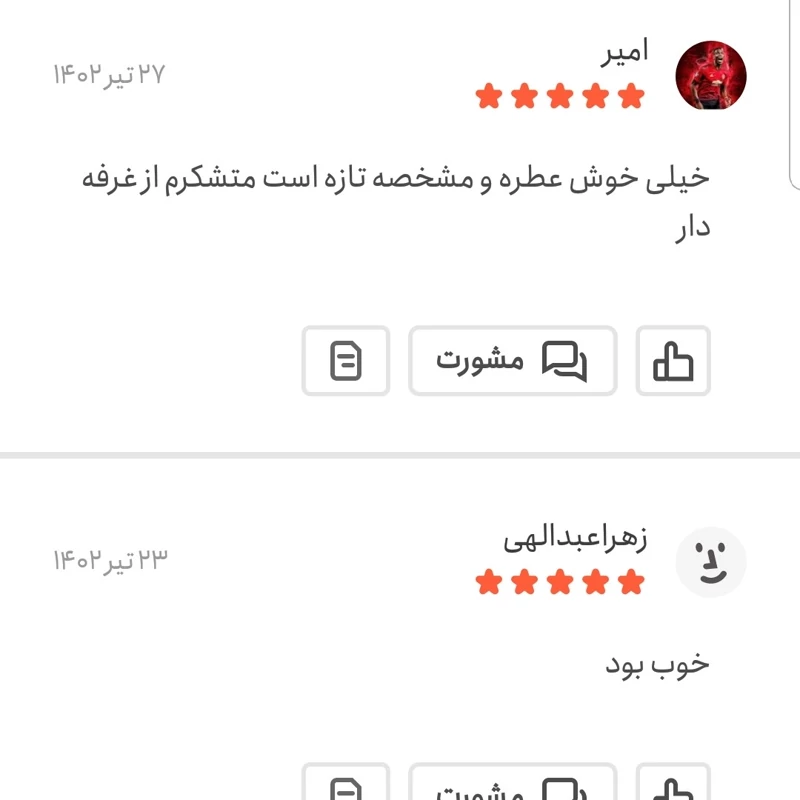Like امیر's review with thumbs up

point(673,360)
